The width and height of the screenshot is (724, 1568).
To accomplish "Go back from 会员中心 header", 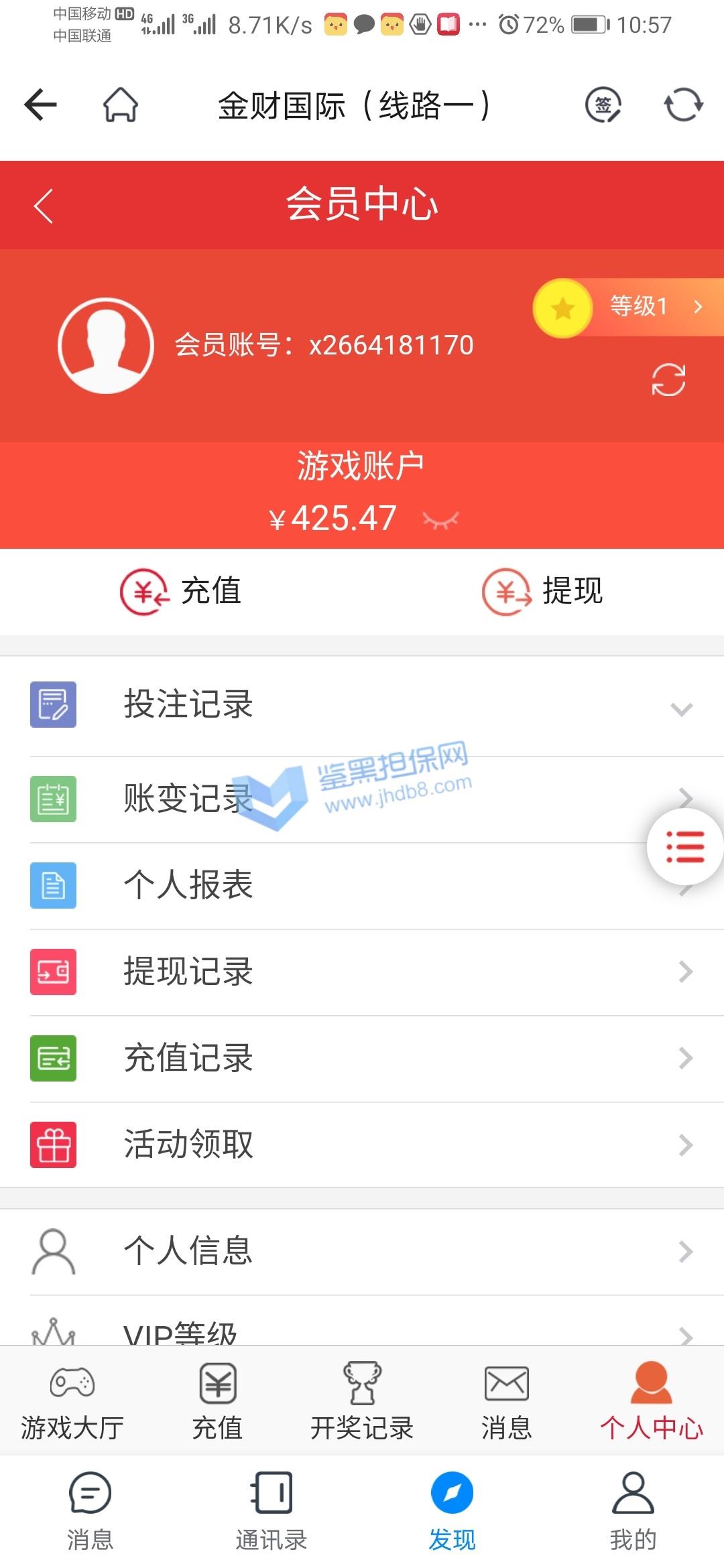I will click(44, 205).
